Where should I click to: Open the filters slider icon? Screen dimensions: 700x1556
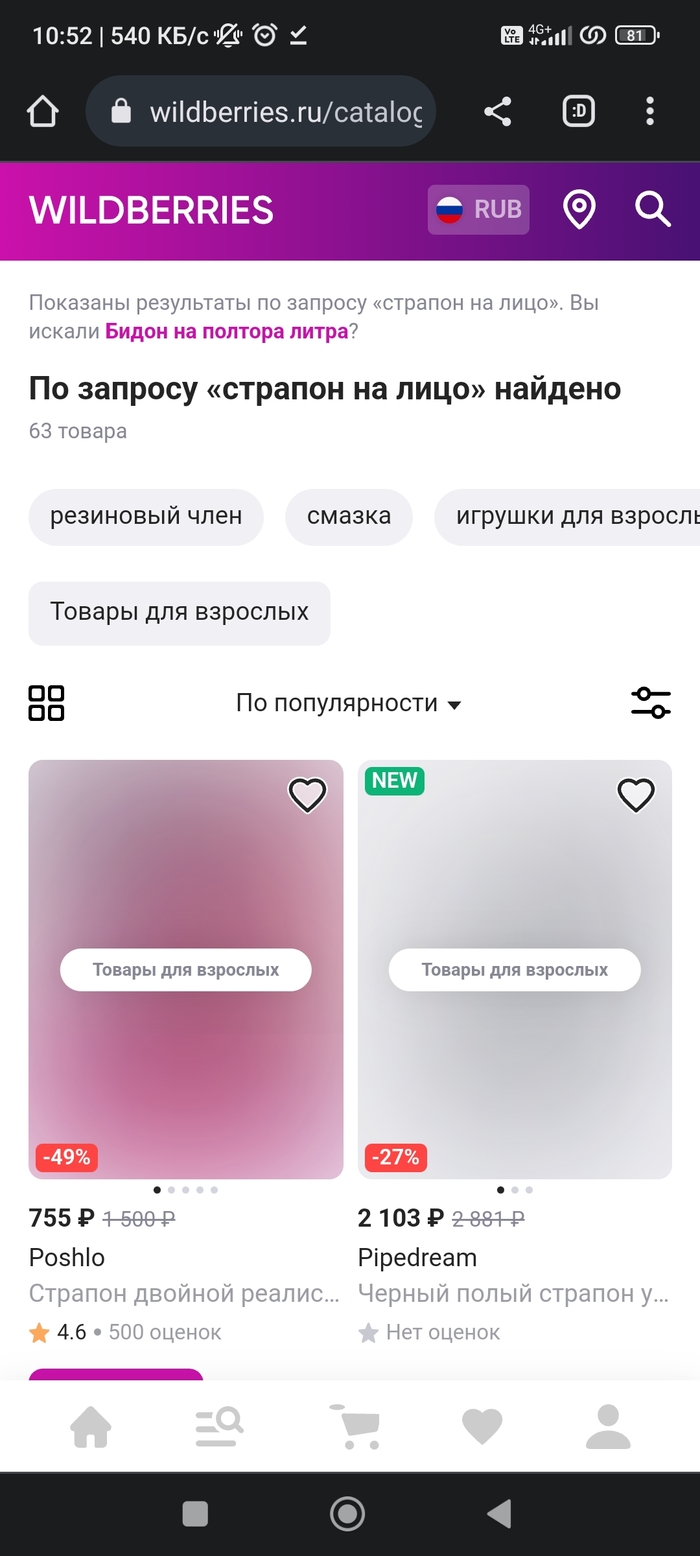point(651,703)
